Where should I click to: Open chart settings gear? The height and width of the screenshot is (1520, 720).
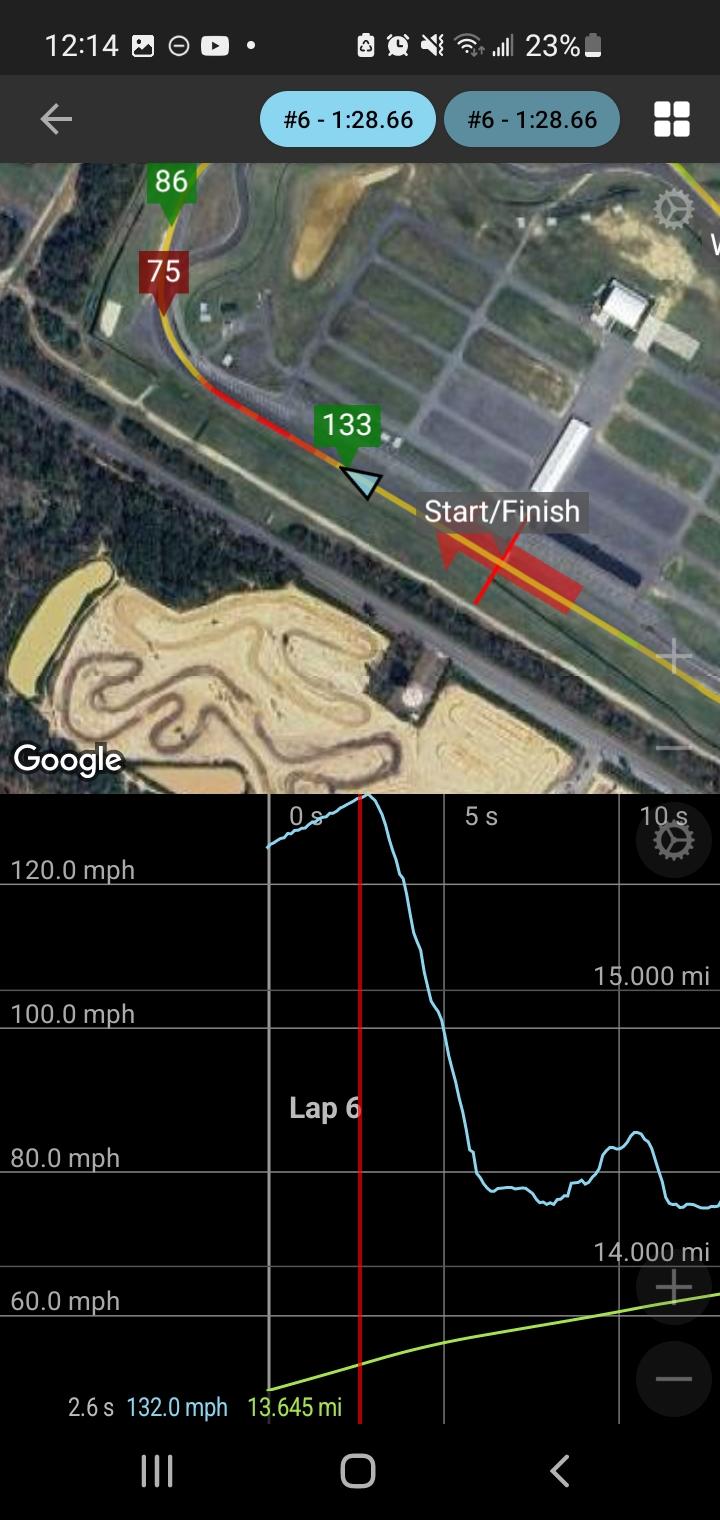click(674, 842)
